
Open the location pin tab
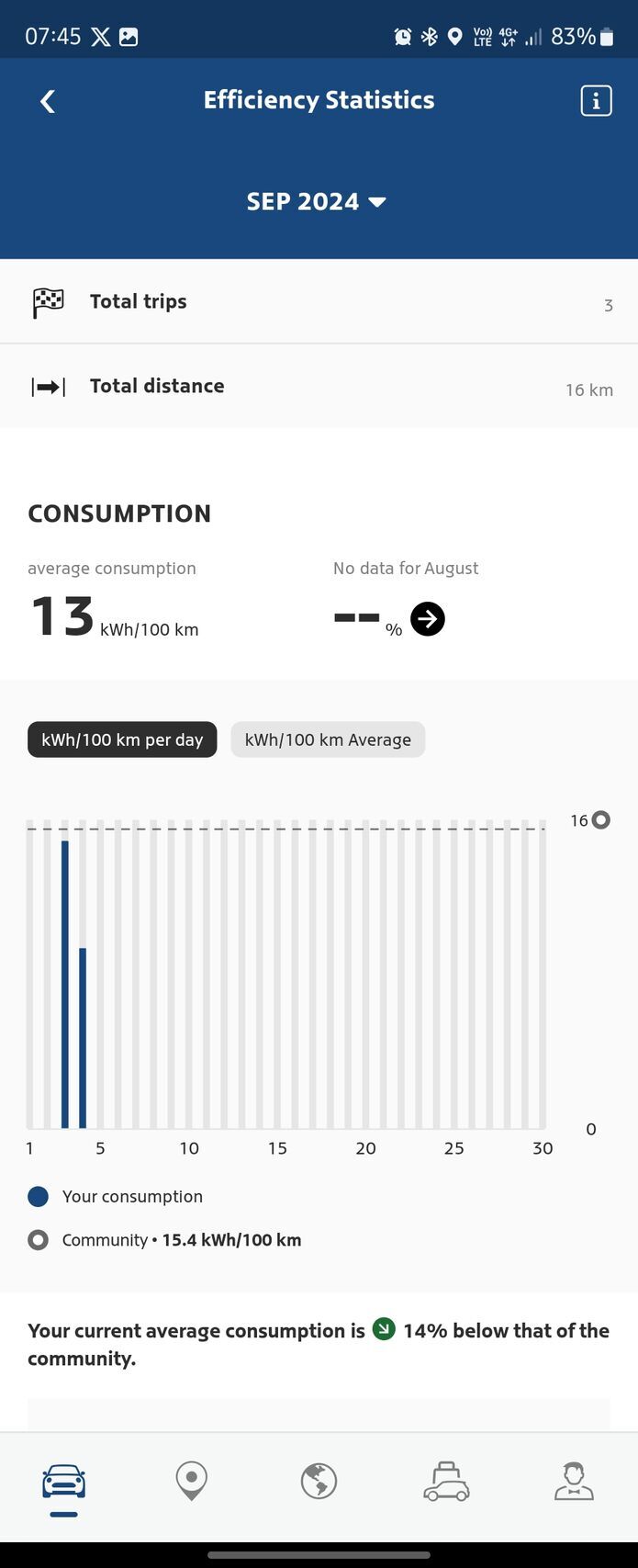192,1482
